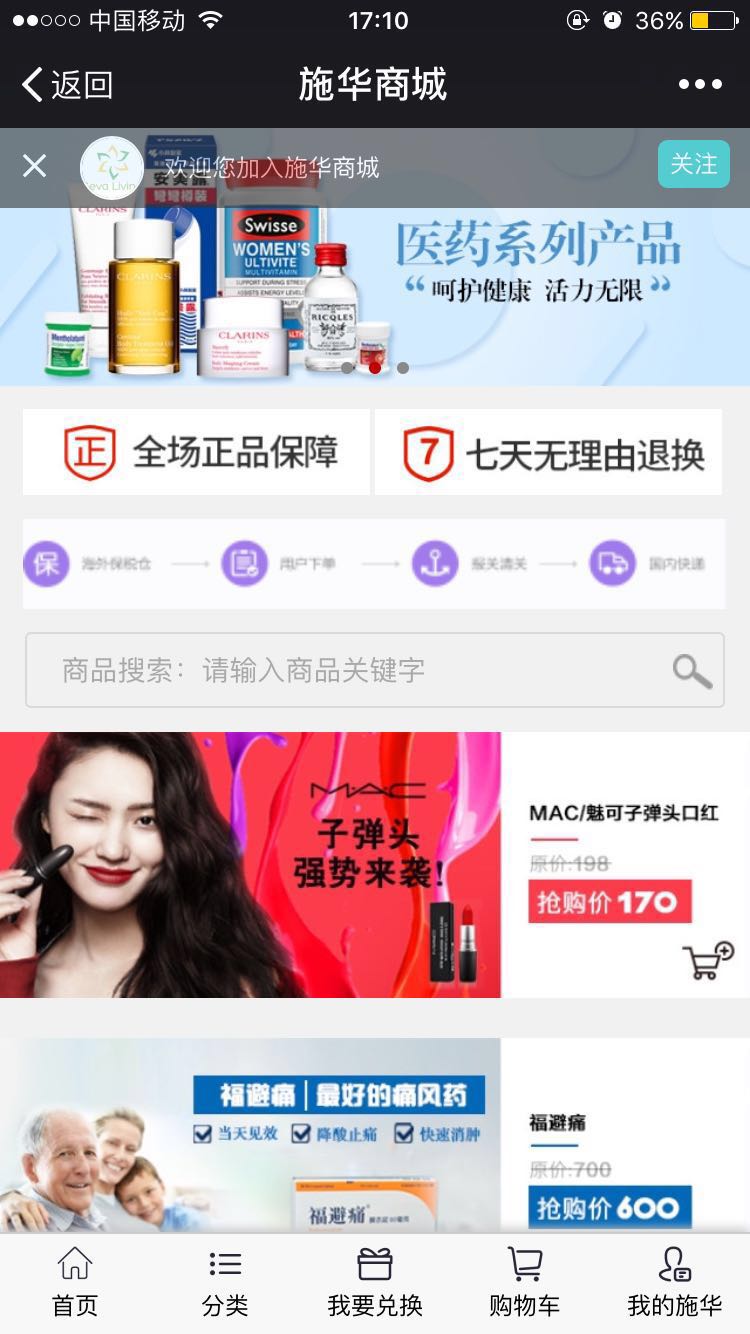Viewport: 750px width, 1334px height.
Task: Open the 我的施华 tab
Action: point(675,1283)
